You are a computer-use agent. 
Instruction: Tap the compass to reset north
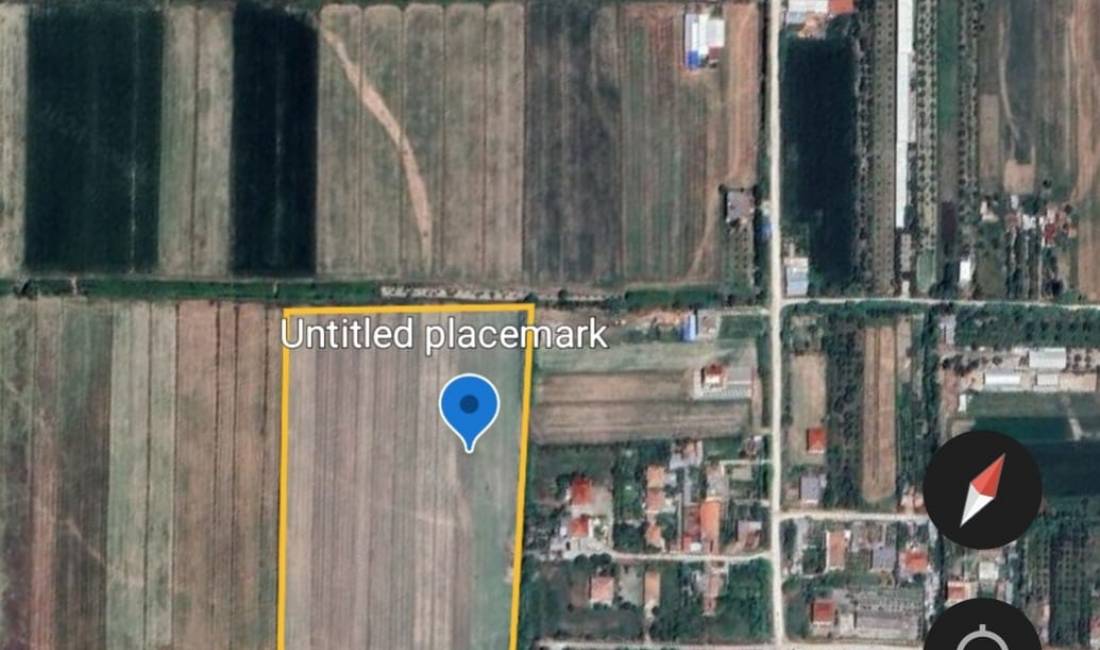(x=982, y=490)
